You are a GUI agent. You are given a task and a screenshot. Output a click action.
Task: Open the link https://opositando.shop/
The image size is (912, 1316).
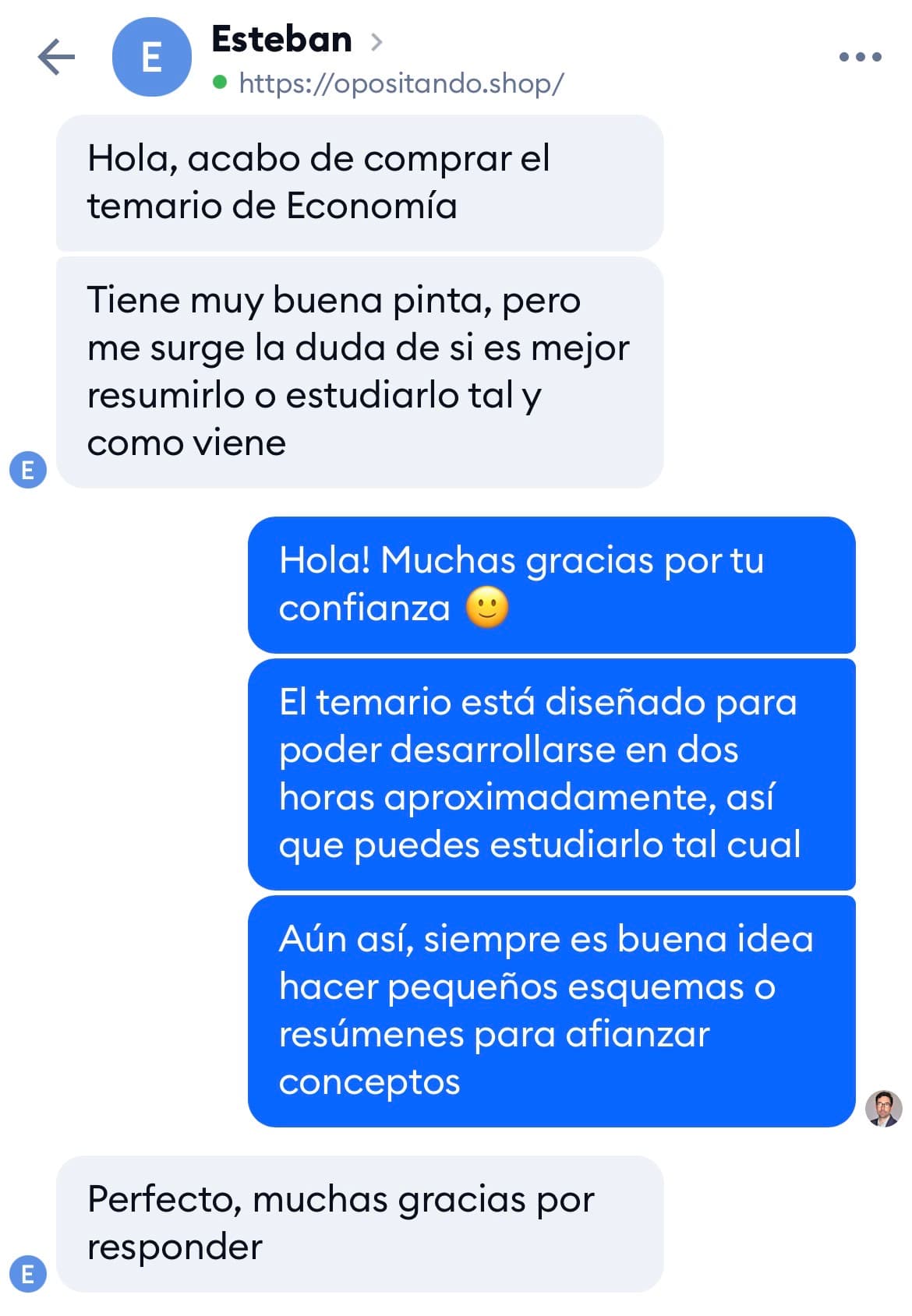coord(400,80)
